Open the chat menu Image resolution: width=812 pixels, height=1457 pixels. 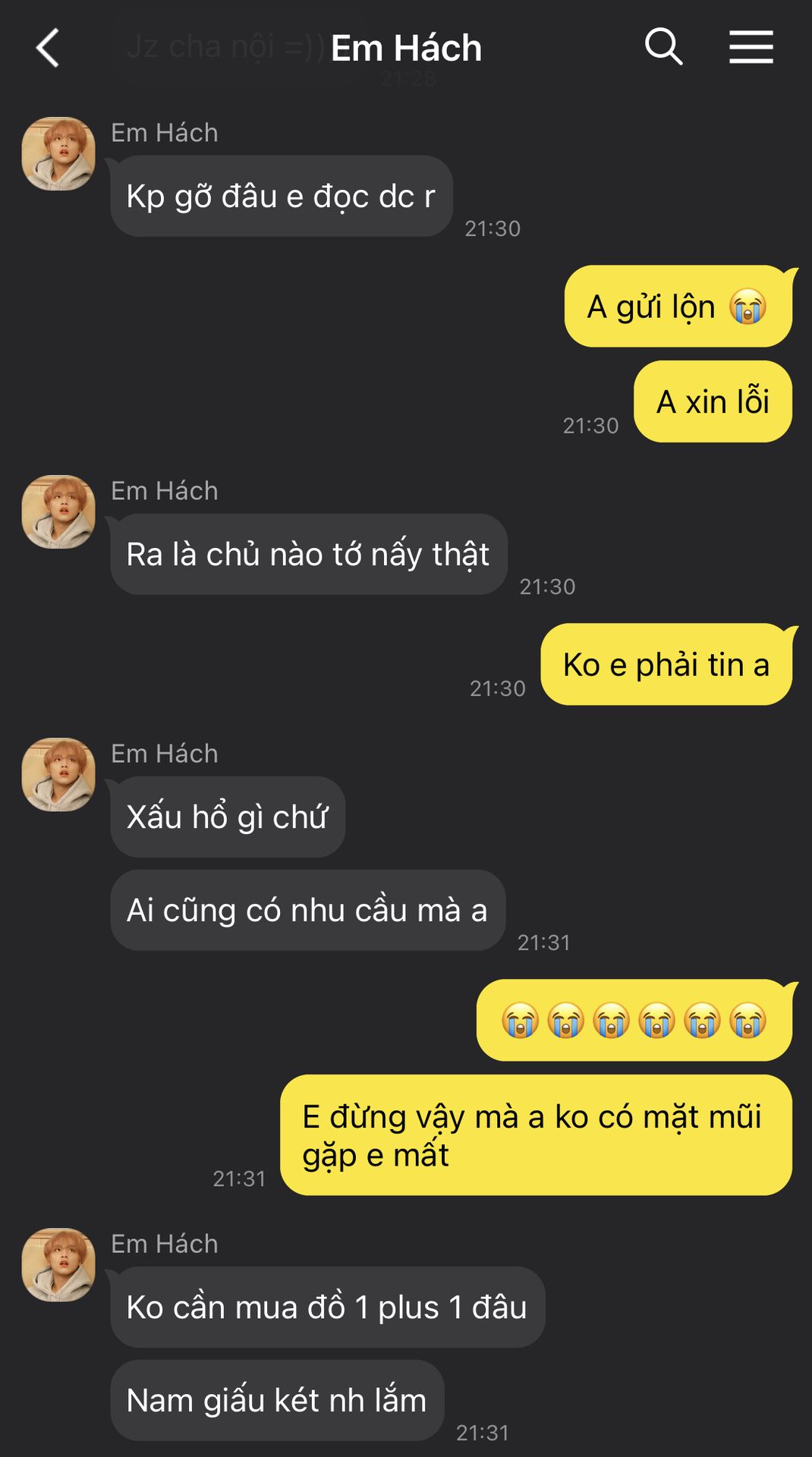751,47
